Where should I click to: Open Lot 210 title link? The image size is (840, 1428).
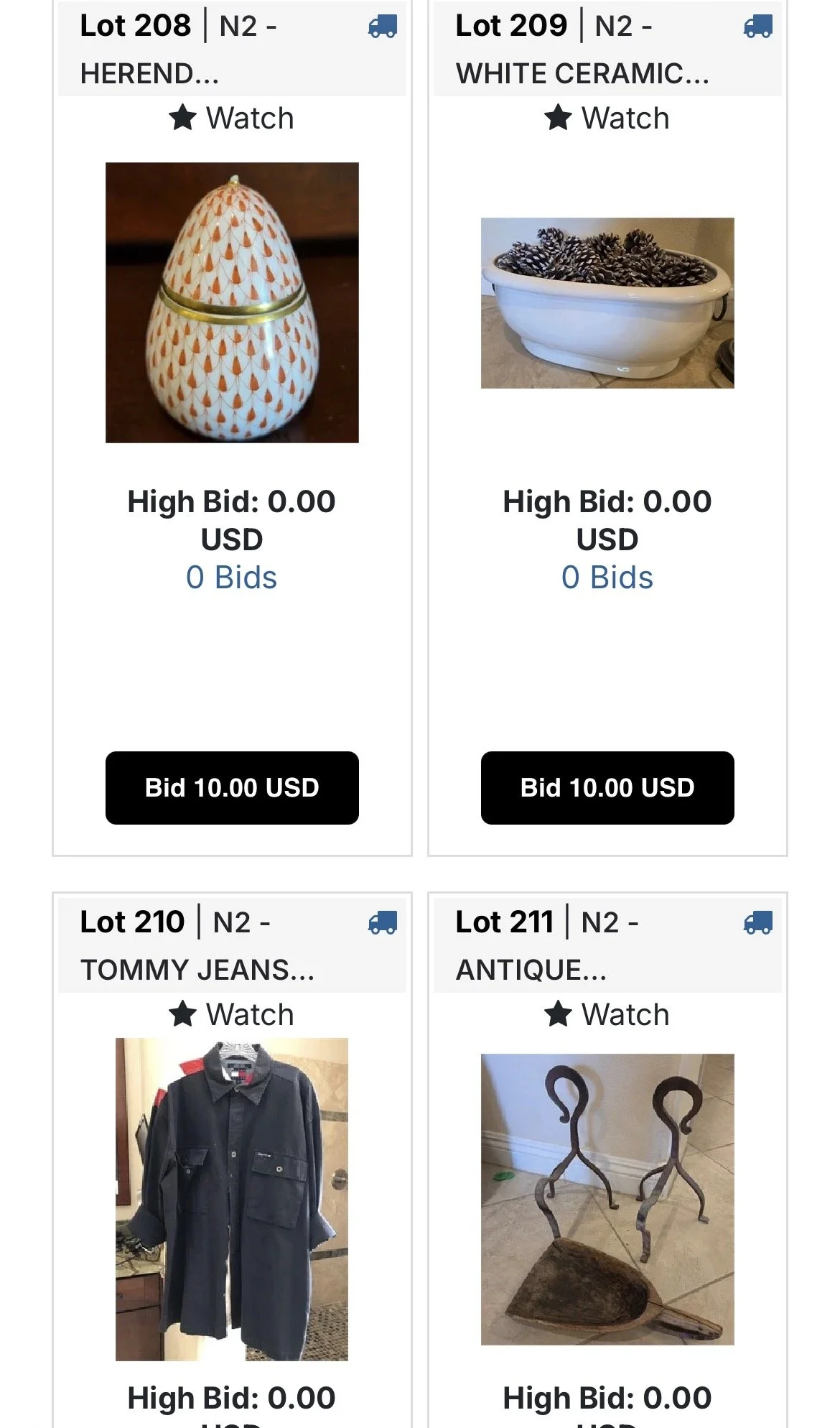(x=197, y=945)
